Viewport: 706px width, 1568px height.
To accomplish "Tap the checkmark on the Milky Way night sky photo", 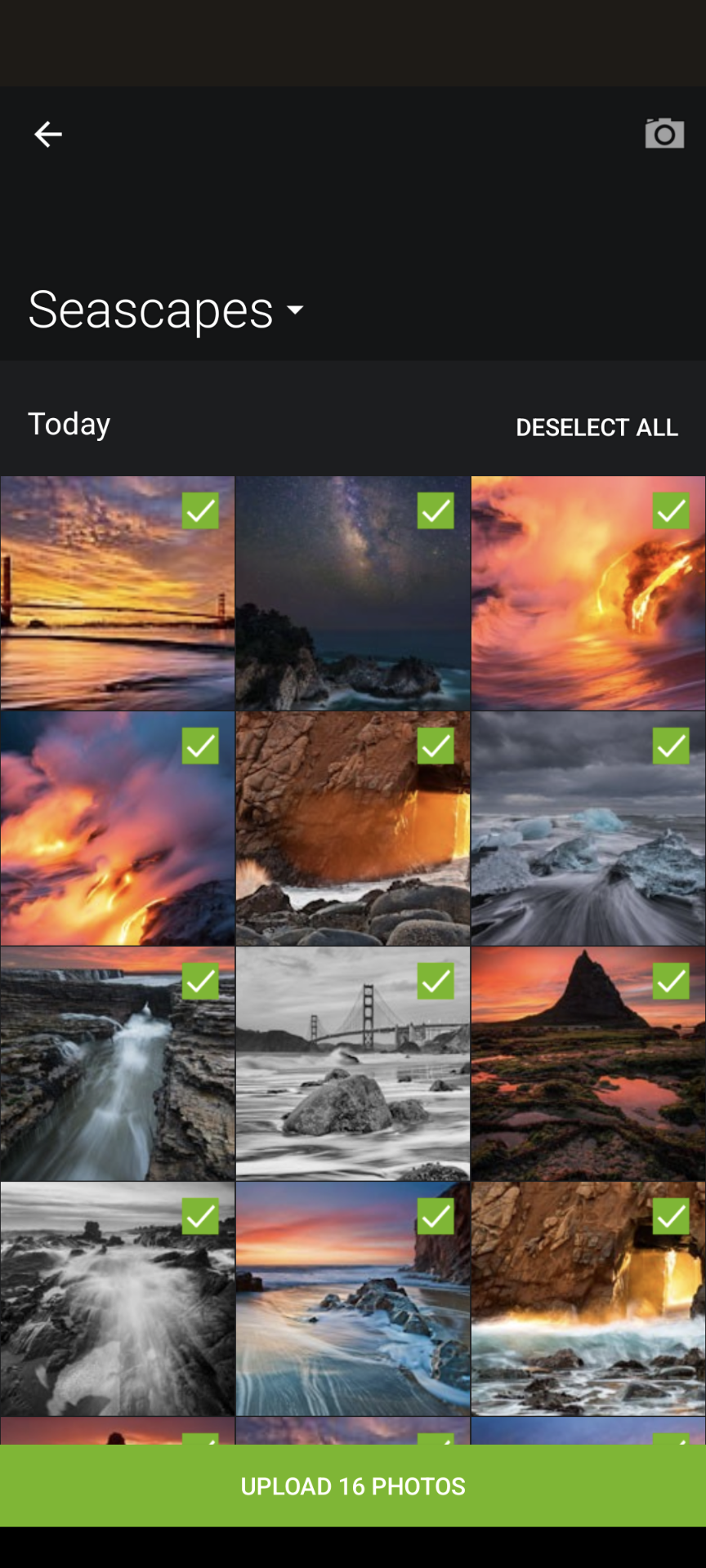I will [x=436, y=510].
